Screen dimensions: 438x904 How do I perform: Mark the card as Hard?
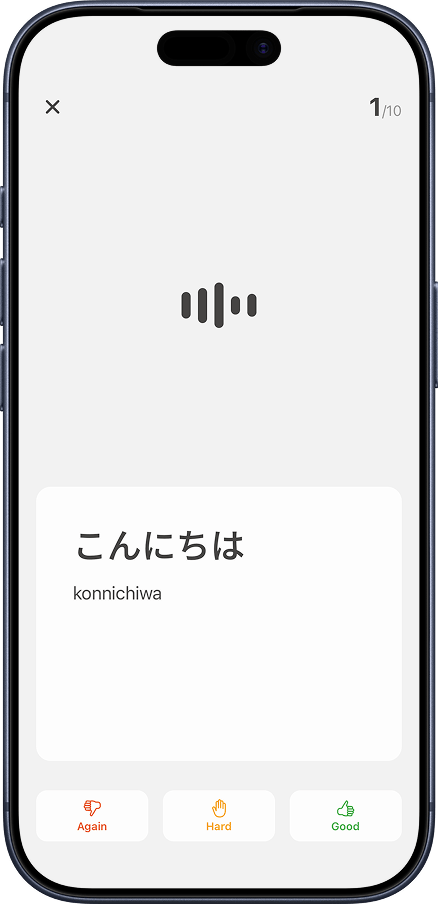[219, 815]
